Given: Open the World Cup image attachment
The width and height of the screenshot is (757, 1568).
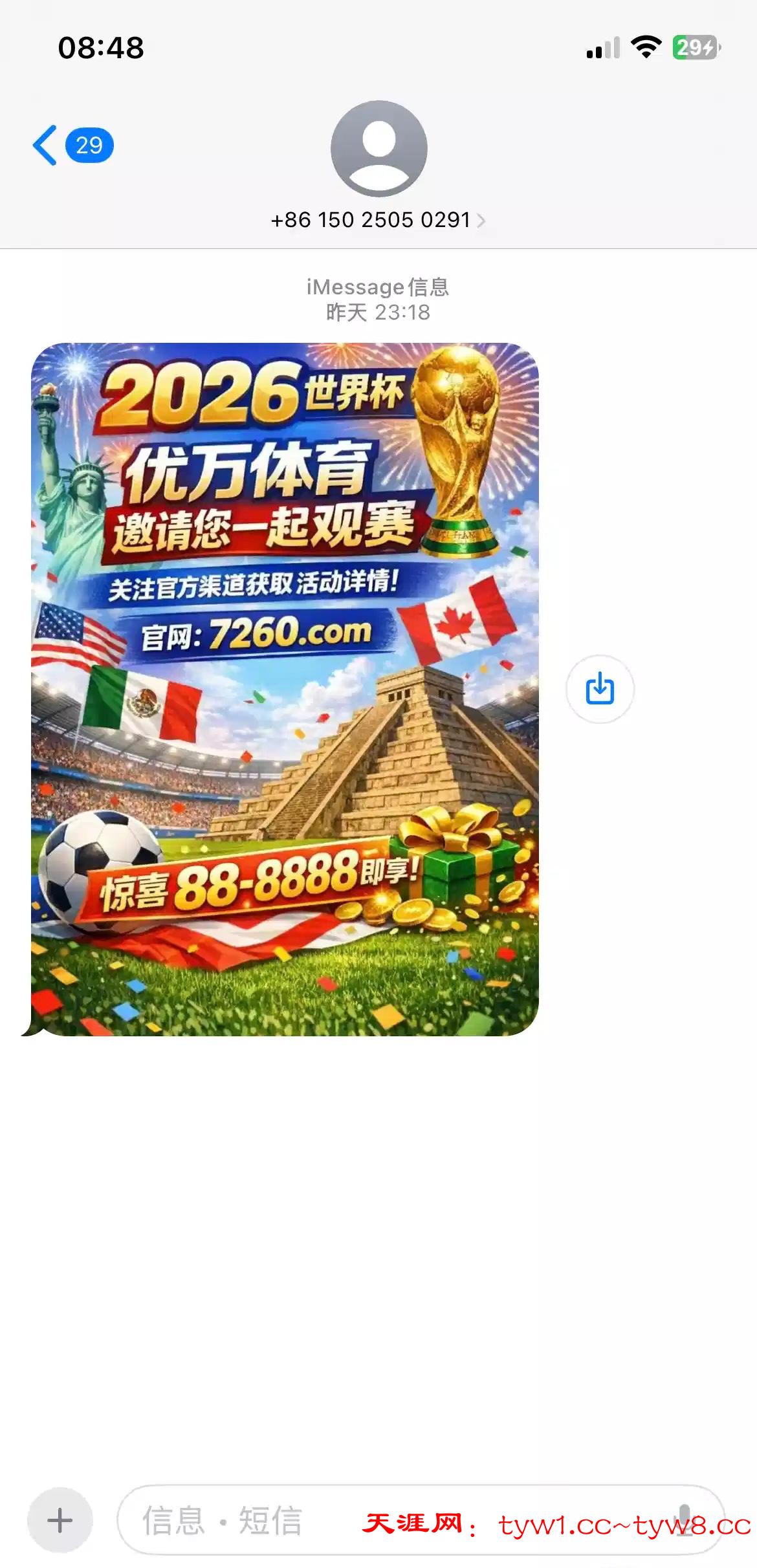Looking at the screenshot, I should (x=285, y=688).
